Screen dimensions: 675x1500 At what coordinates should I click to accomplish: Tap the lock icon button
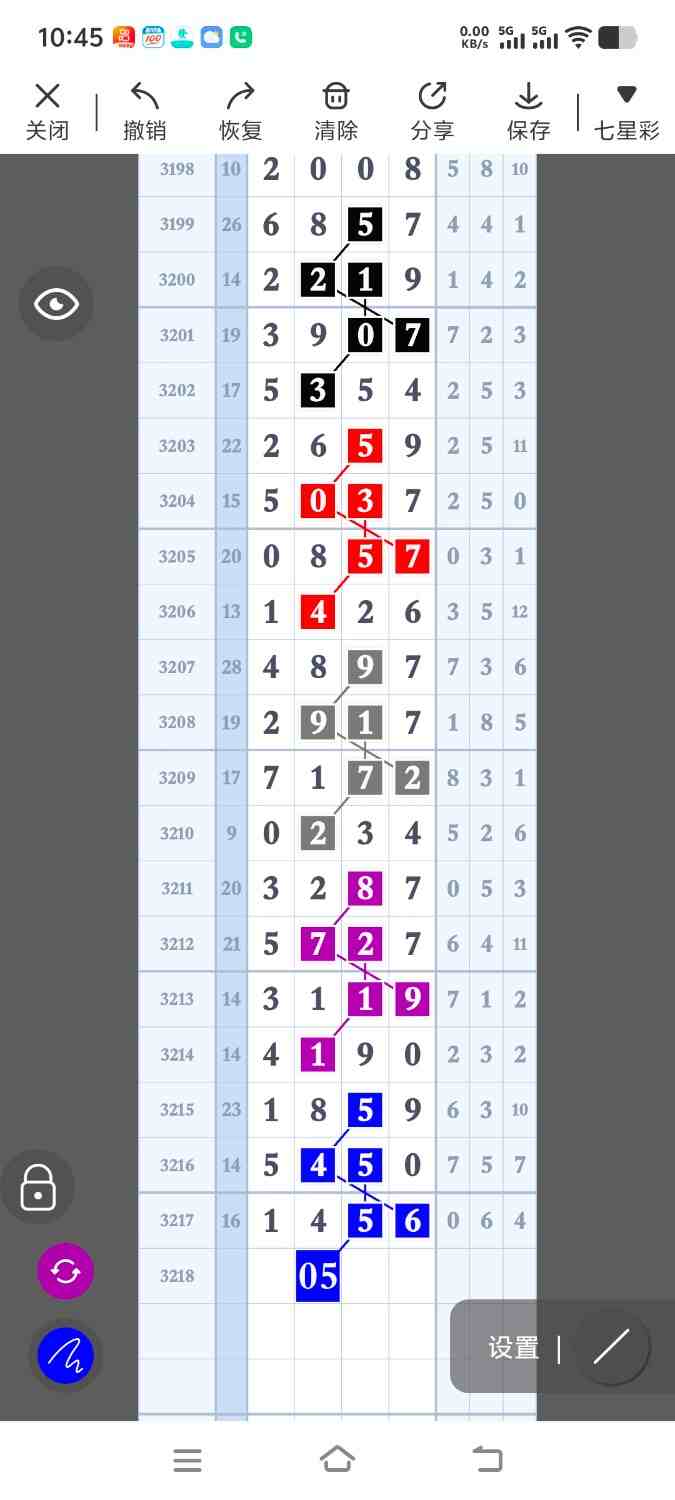(38, 1187)
